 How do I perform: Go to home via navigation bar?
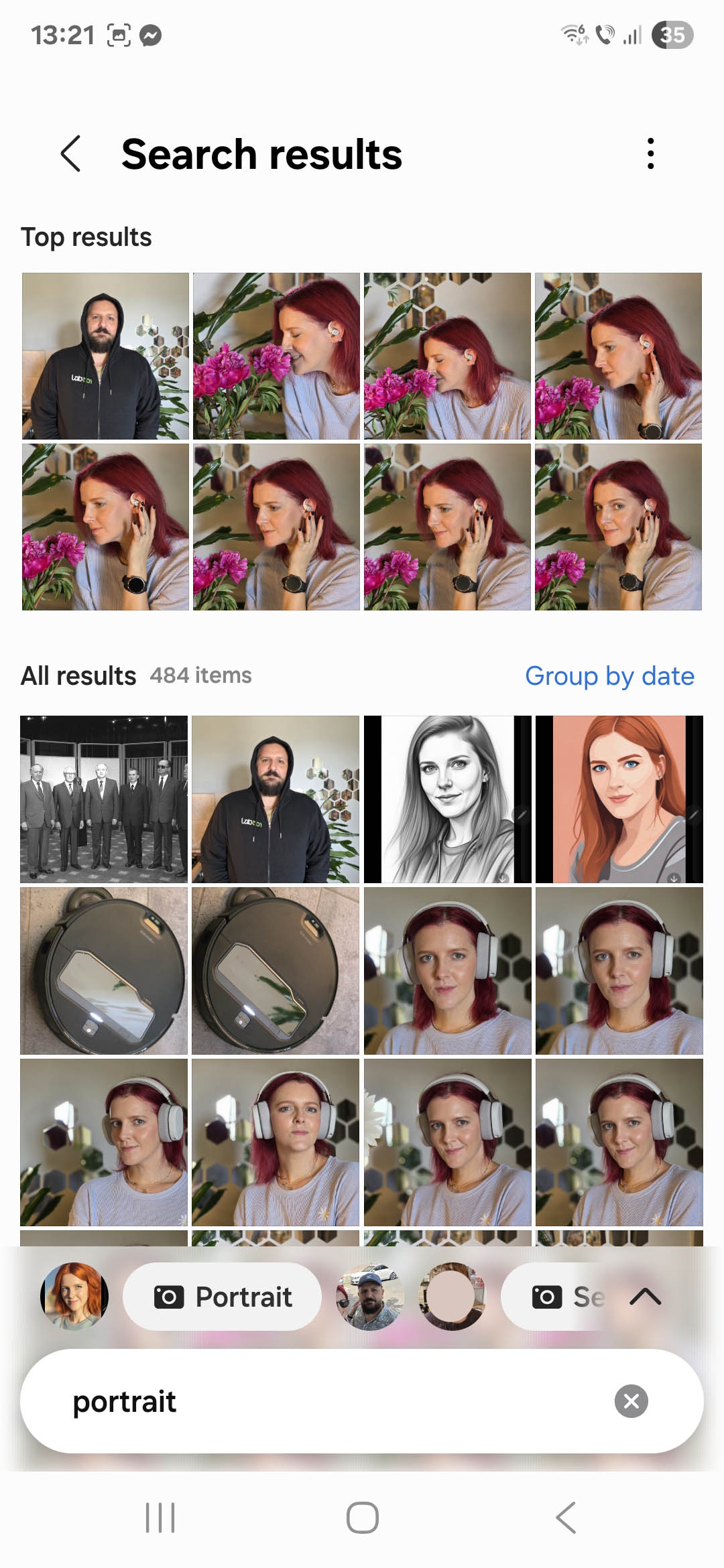(362, 1518)
